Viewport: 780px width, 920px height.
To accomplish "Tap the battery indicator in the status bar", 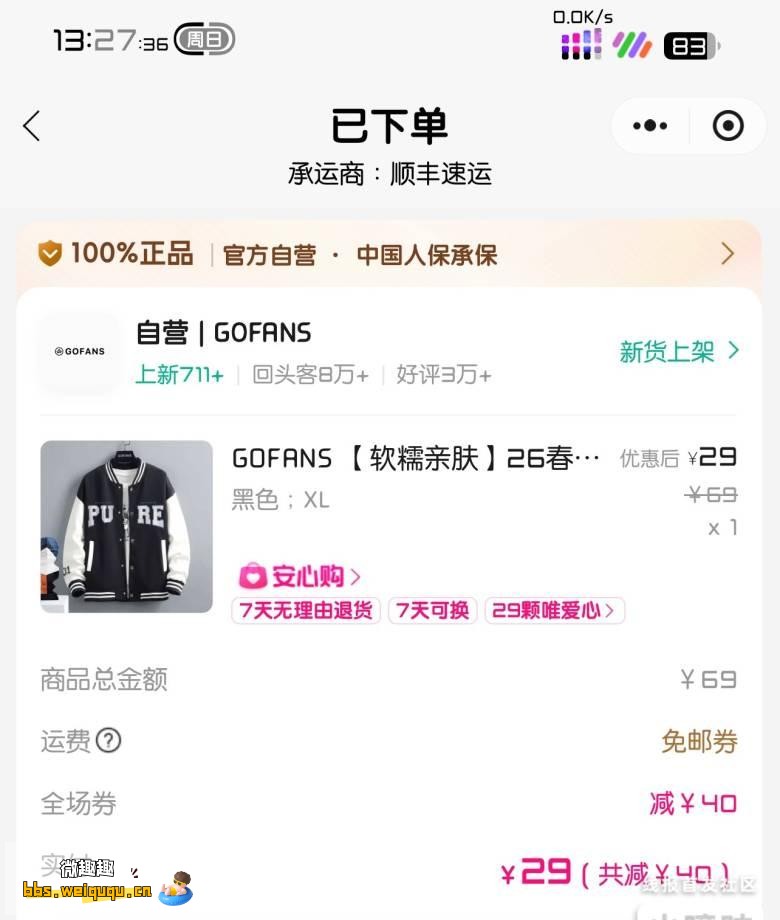I will [x=689, y=45].
